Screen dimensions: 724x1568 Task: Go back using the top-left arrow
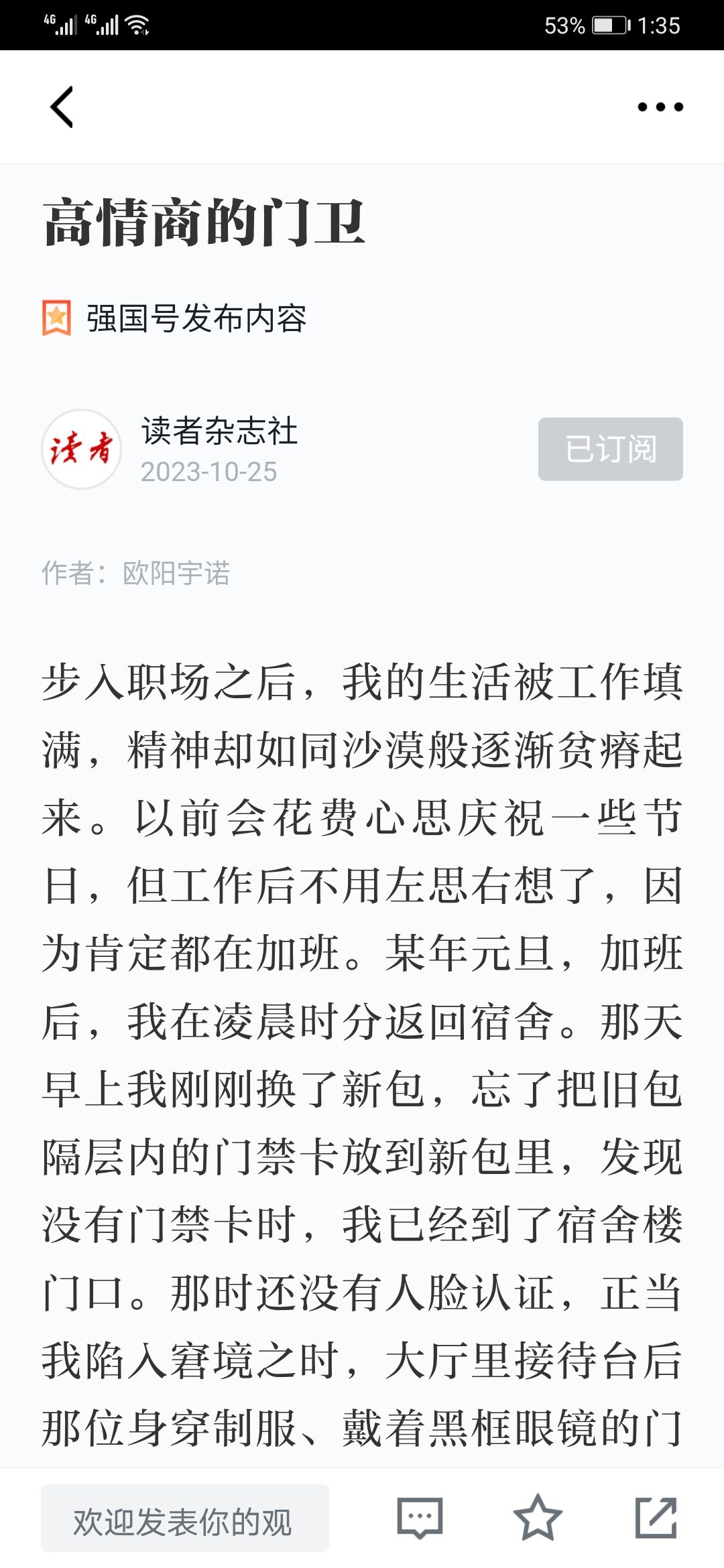tap(62, 107)
